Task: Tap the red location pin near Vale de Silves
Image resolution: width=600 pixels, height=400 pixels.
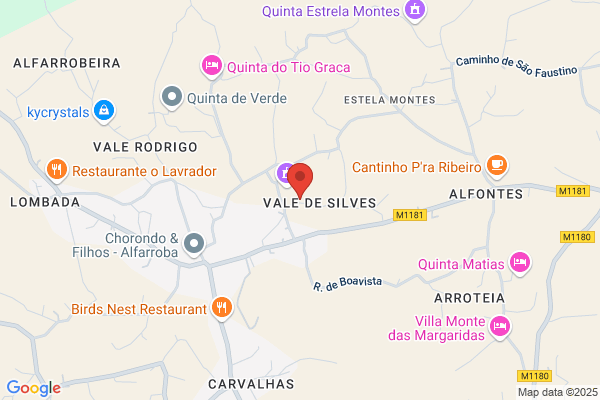Action: click(x=300, y=179)
